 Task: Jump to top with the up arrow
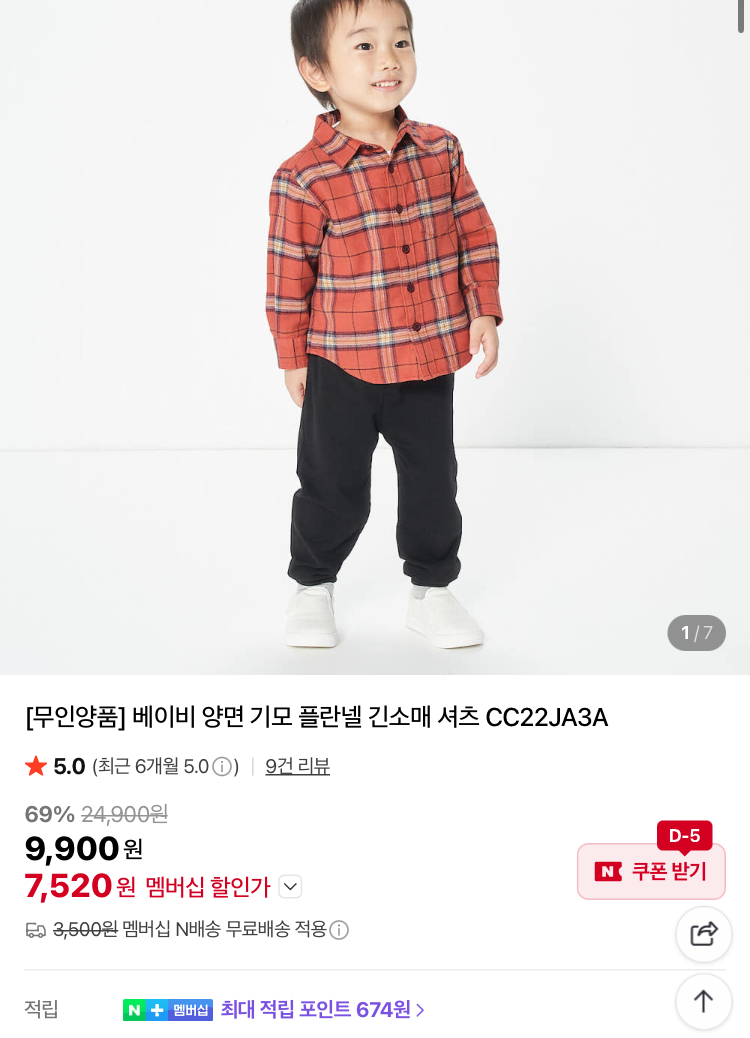tap(704, 1002)
